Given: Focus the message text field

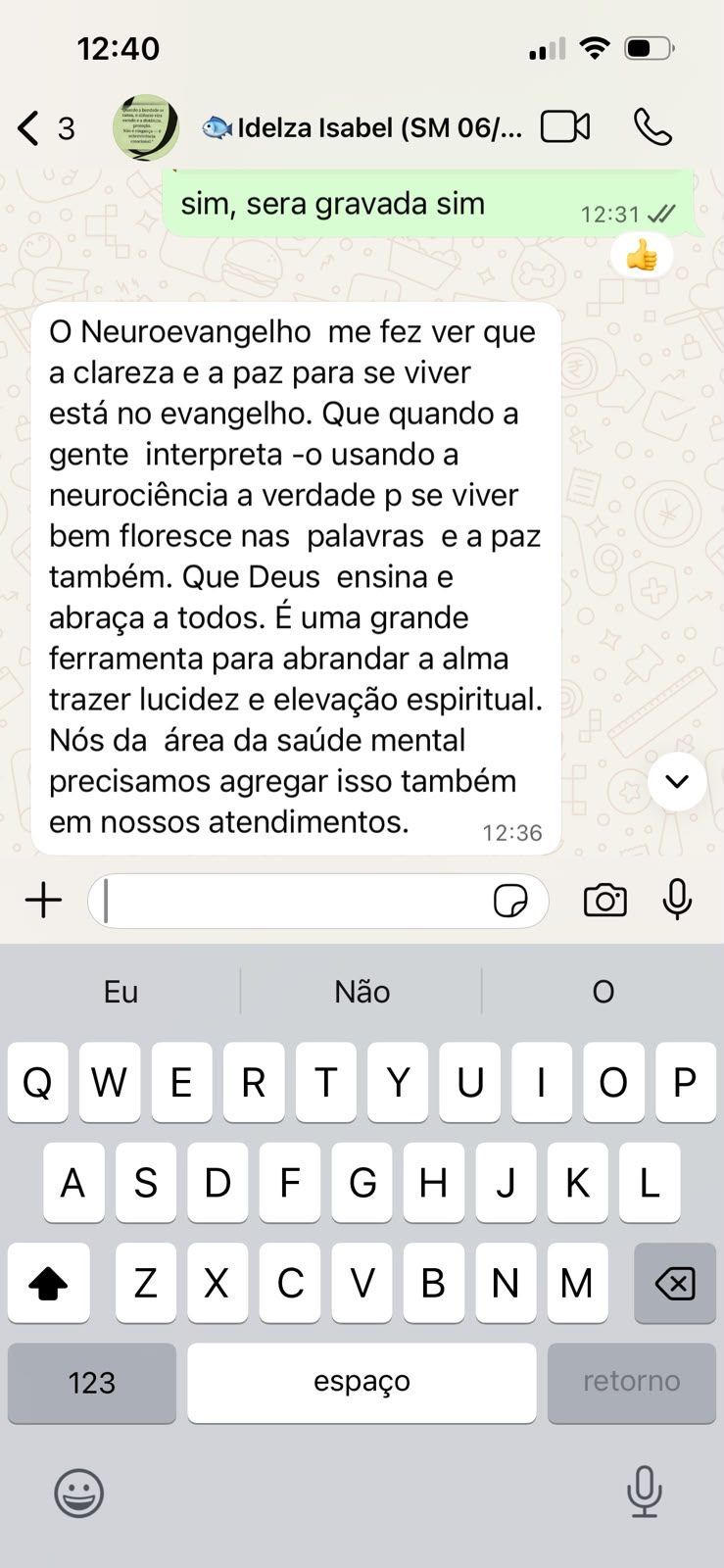Looking at the screenshot, I should tap(294, 901).
